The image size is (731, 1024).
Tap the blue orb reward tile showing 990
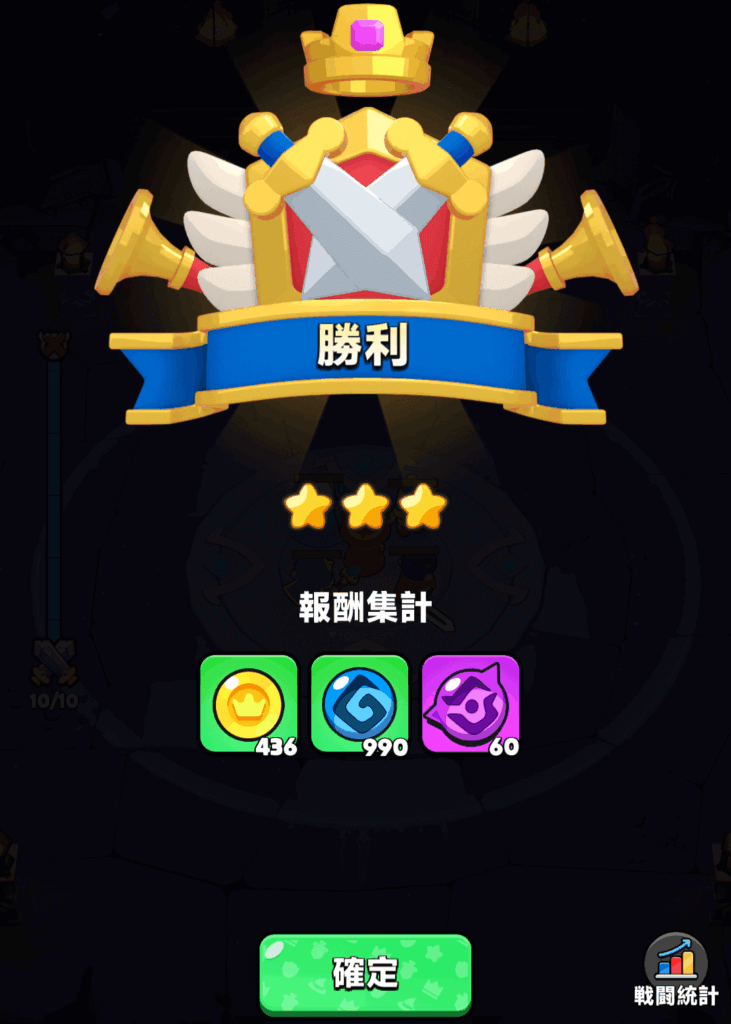coord(360,704)
